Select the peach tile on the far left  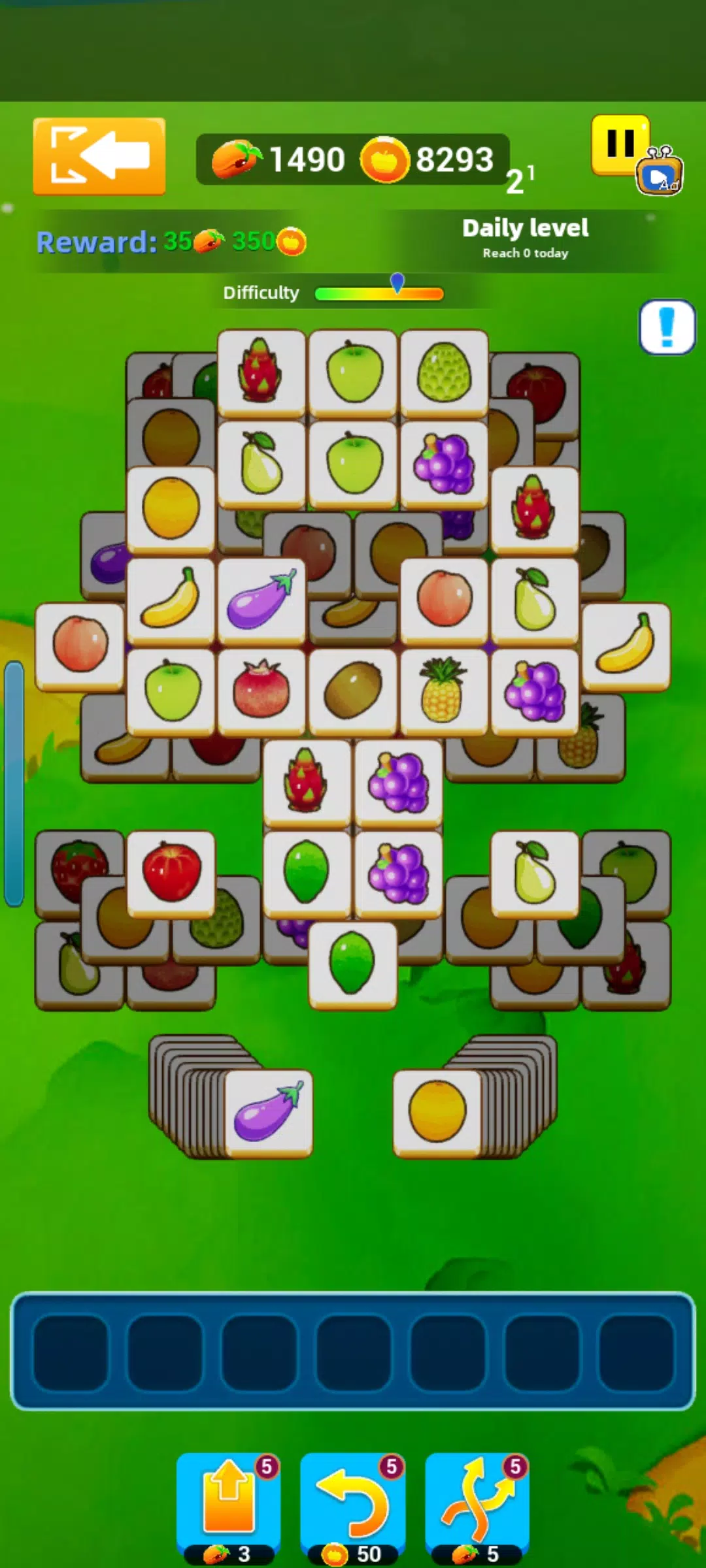[x=80, y=646]
